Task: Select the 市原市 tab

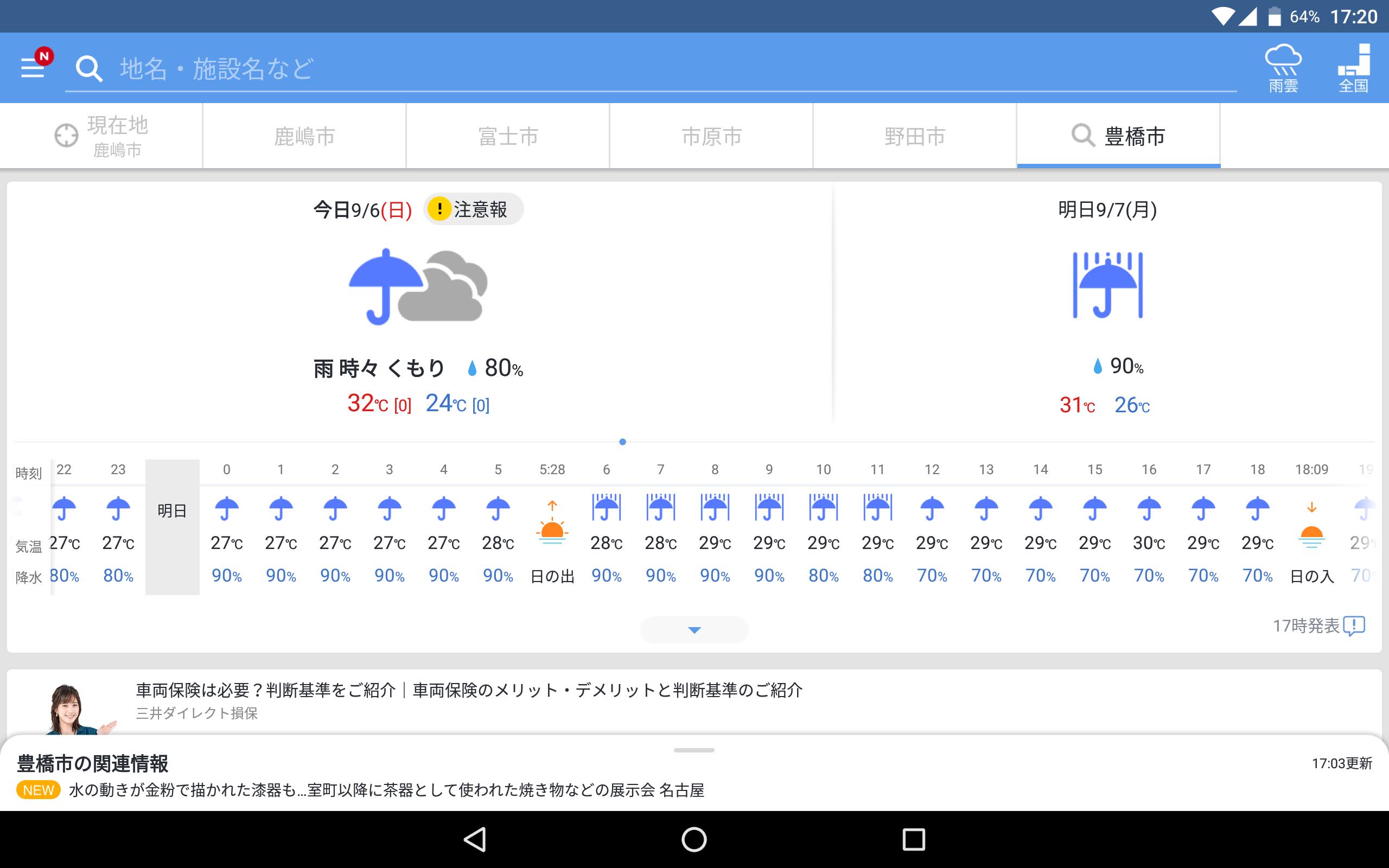Action: pyautogui.click(x=711, y=136)
